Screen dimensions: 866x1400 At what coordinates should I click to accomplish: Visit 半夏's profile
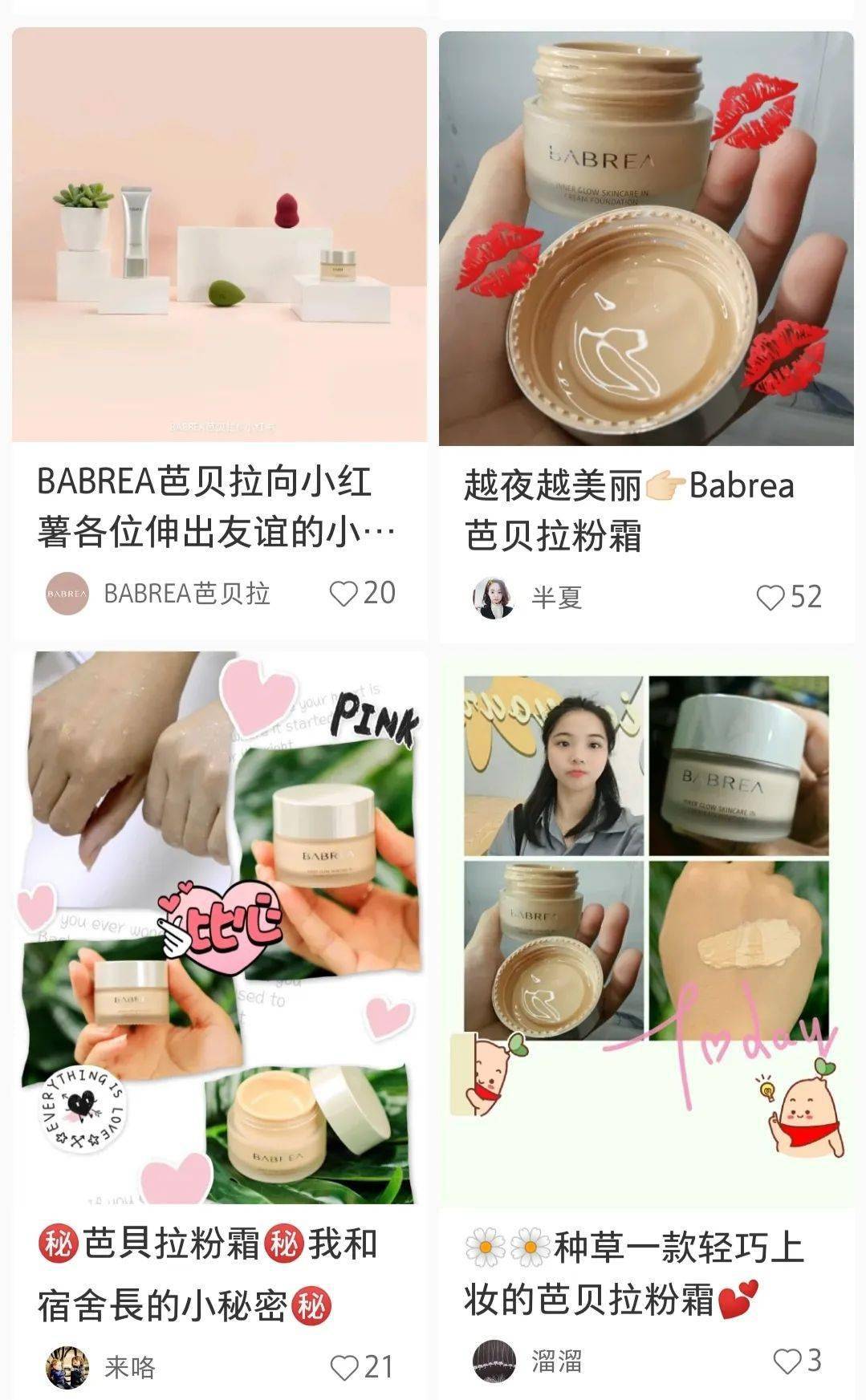[493, 598]
